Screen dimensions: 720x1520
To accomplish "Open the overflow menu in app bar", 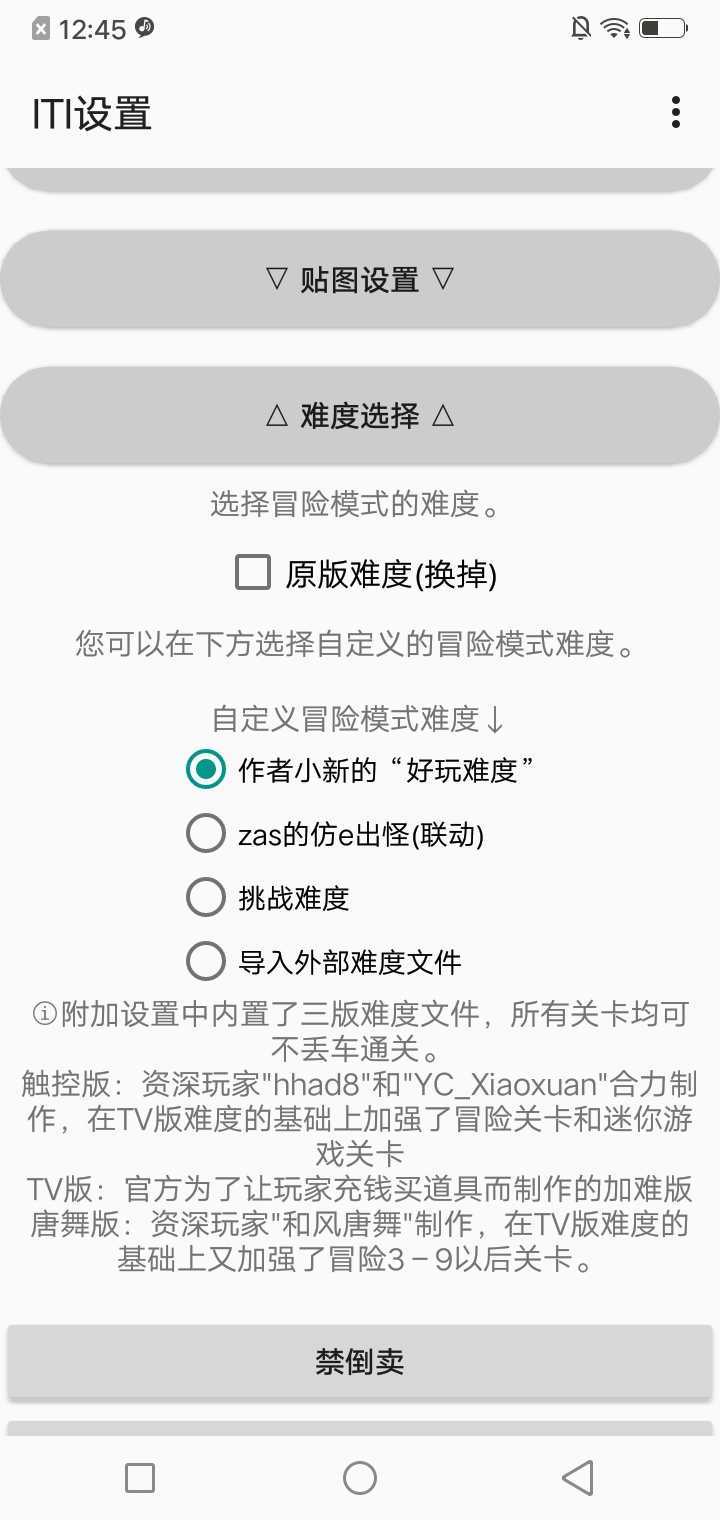I will (x=676, y=112).
